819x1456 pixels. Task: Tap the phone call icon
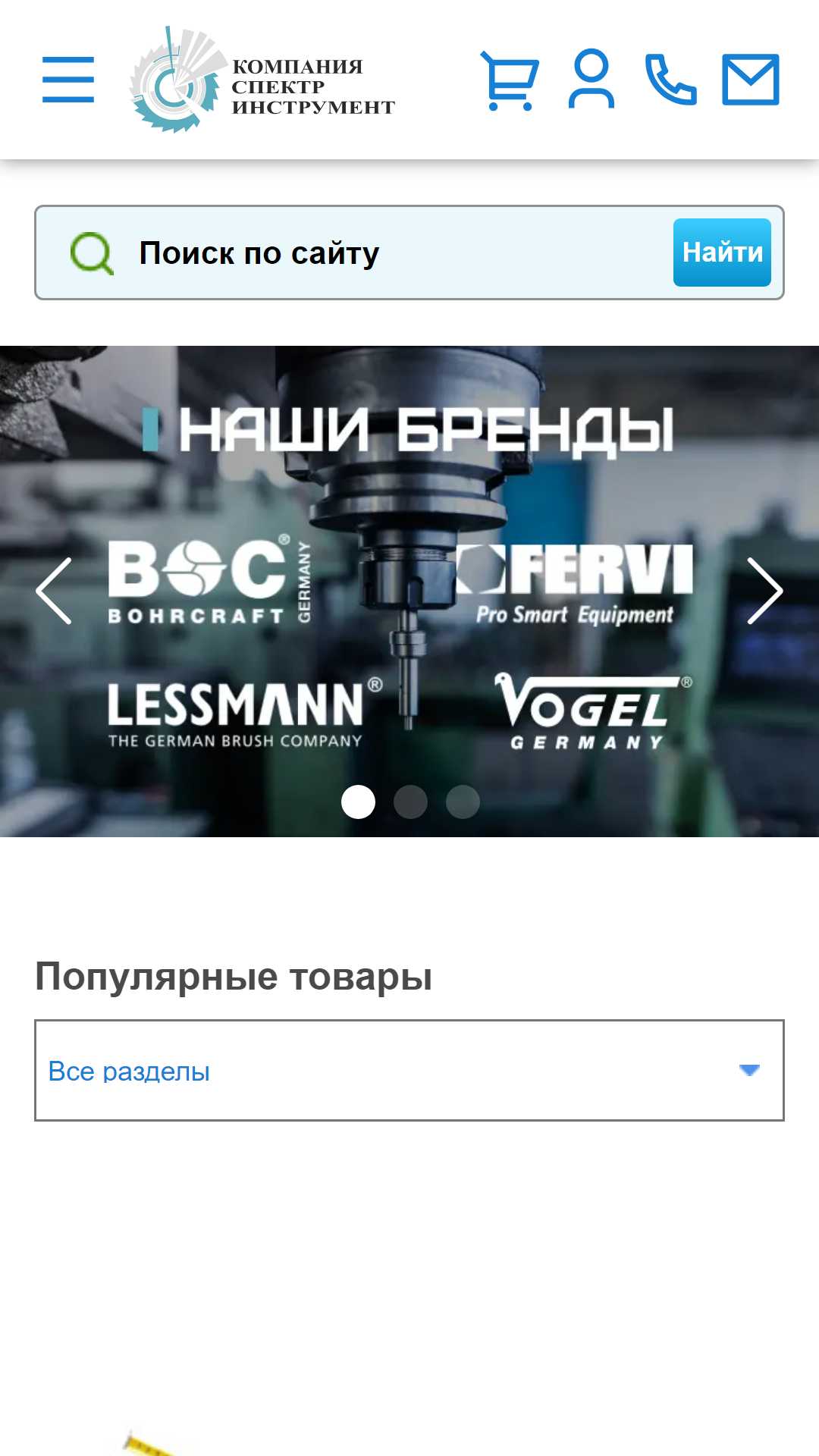point(671,79)
